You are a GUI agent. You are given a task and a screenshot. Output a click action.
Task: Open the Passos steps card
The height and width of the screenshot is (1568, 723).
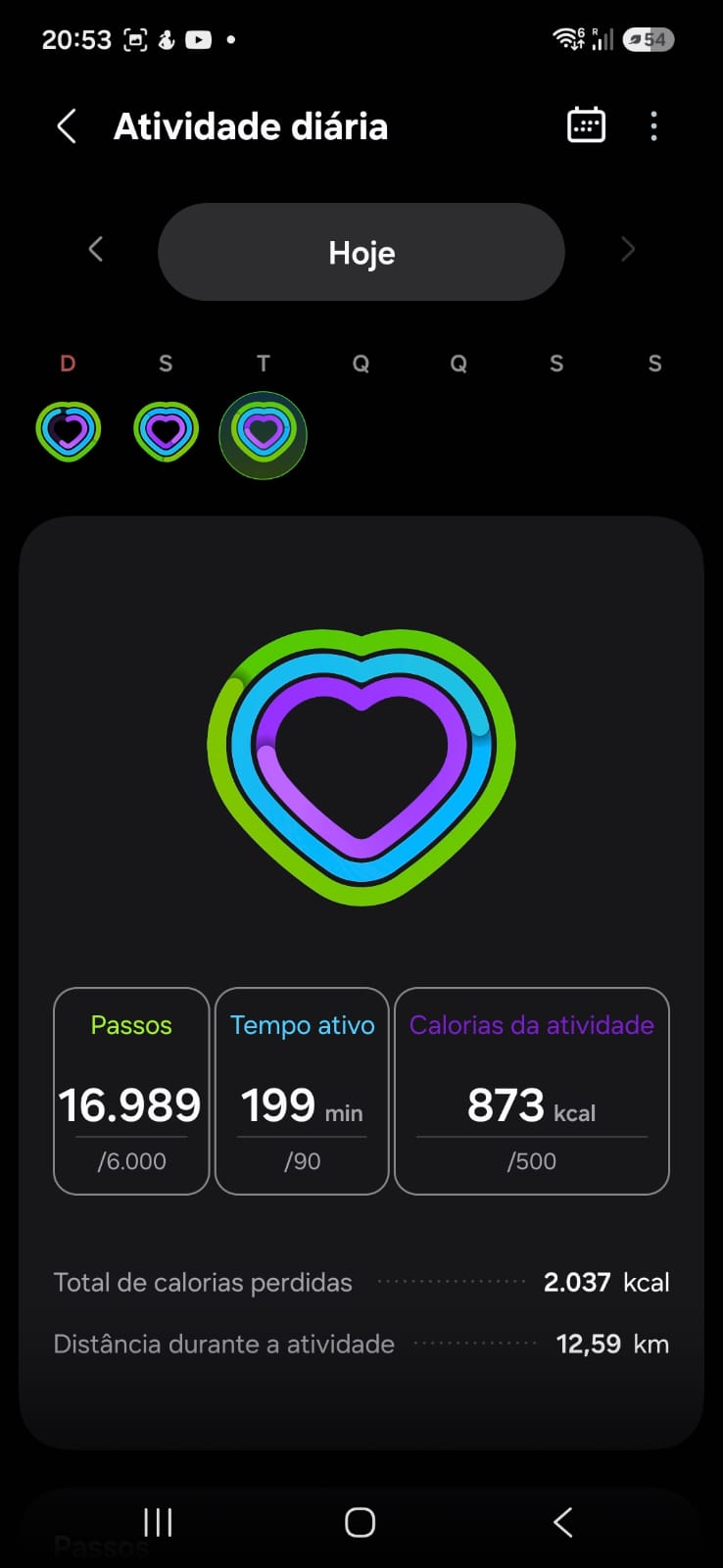tap(131, 1091)
